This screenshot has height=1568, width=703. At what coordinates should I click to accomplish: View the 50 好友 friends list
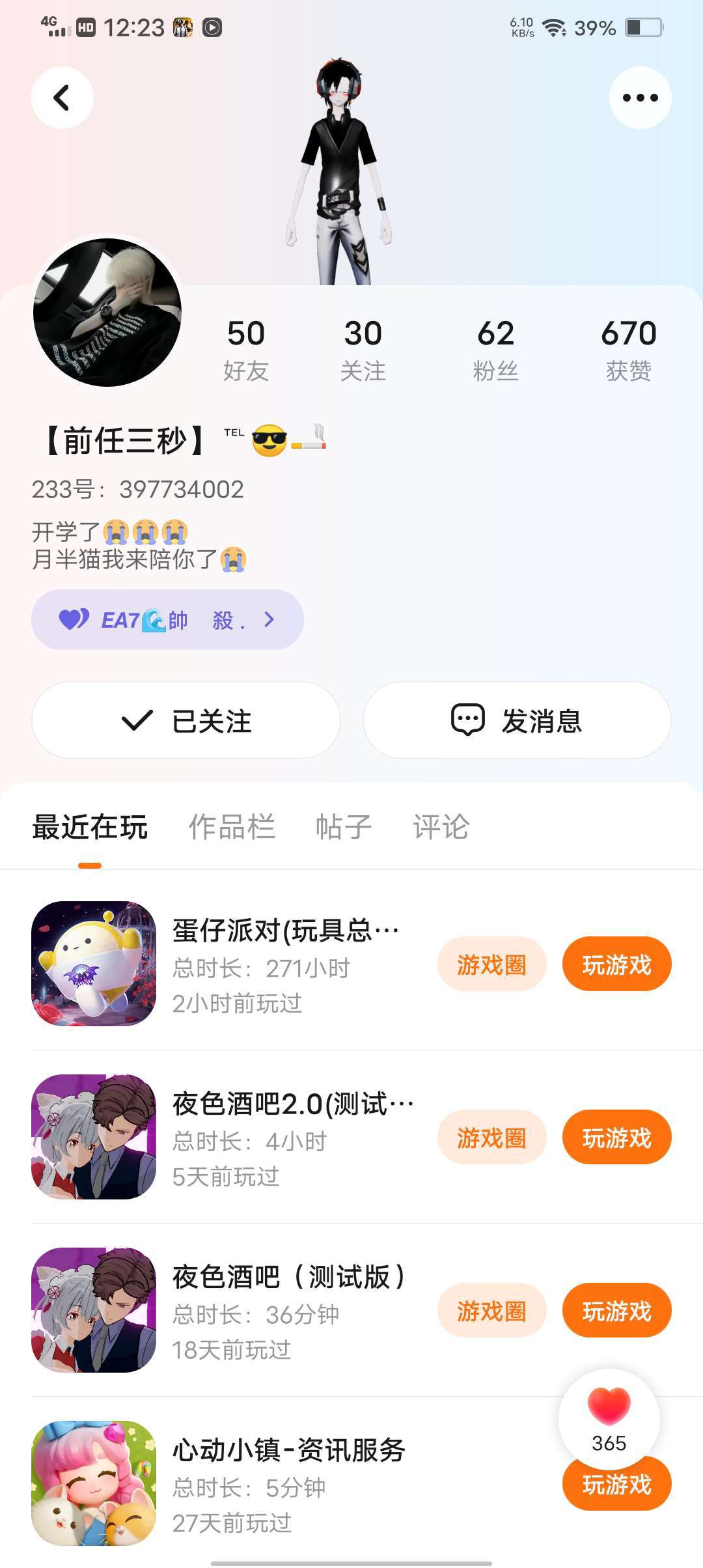tap(245, 350)
